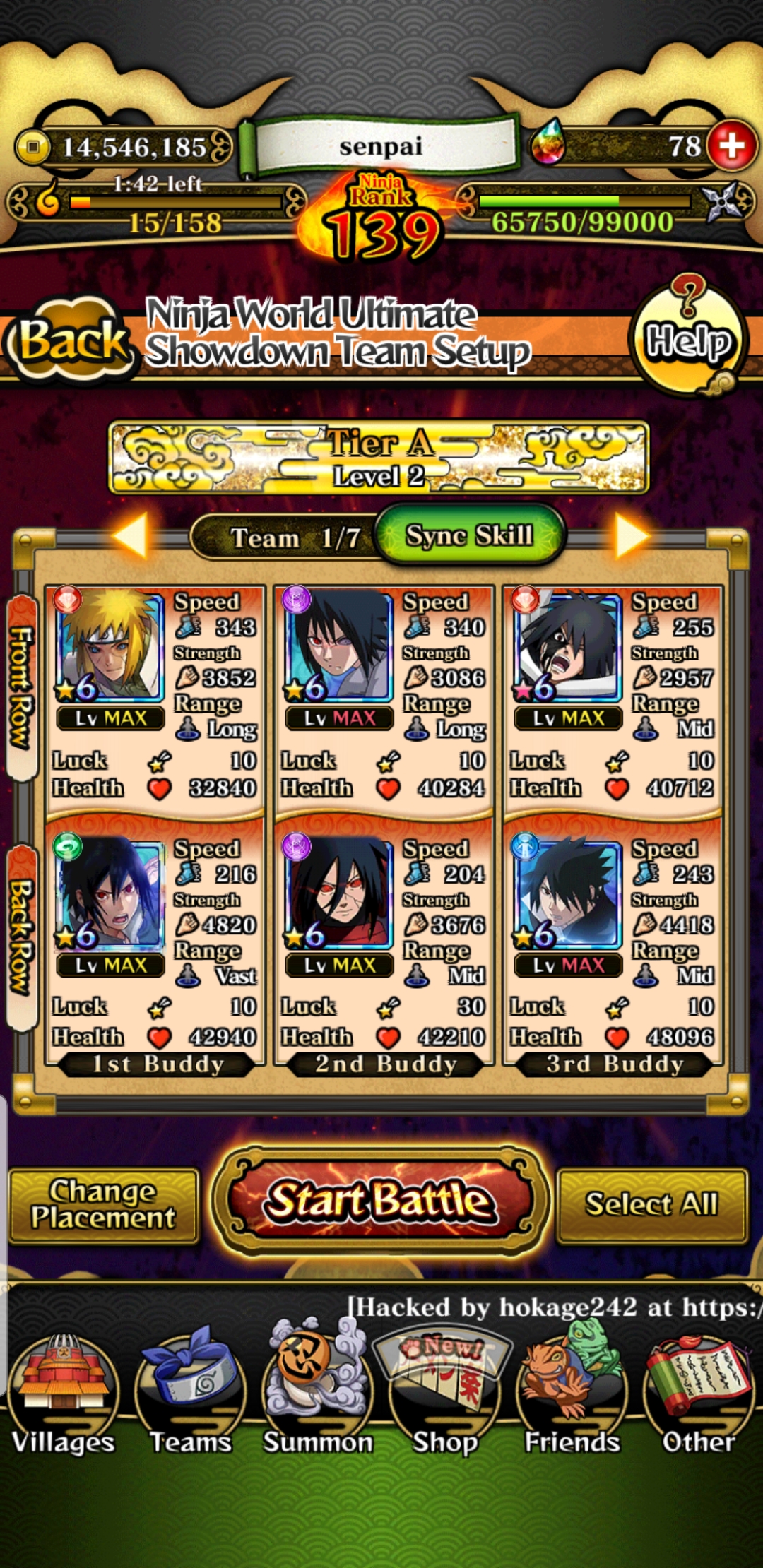Go back using the Back button

pyautogui.click(x=71, y=340)
